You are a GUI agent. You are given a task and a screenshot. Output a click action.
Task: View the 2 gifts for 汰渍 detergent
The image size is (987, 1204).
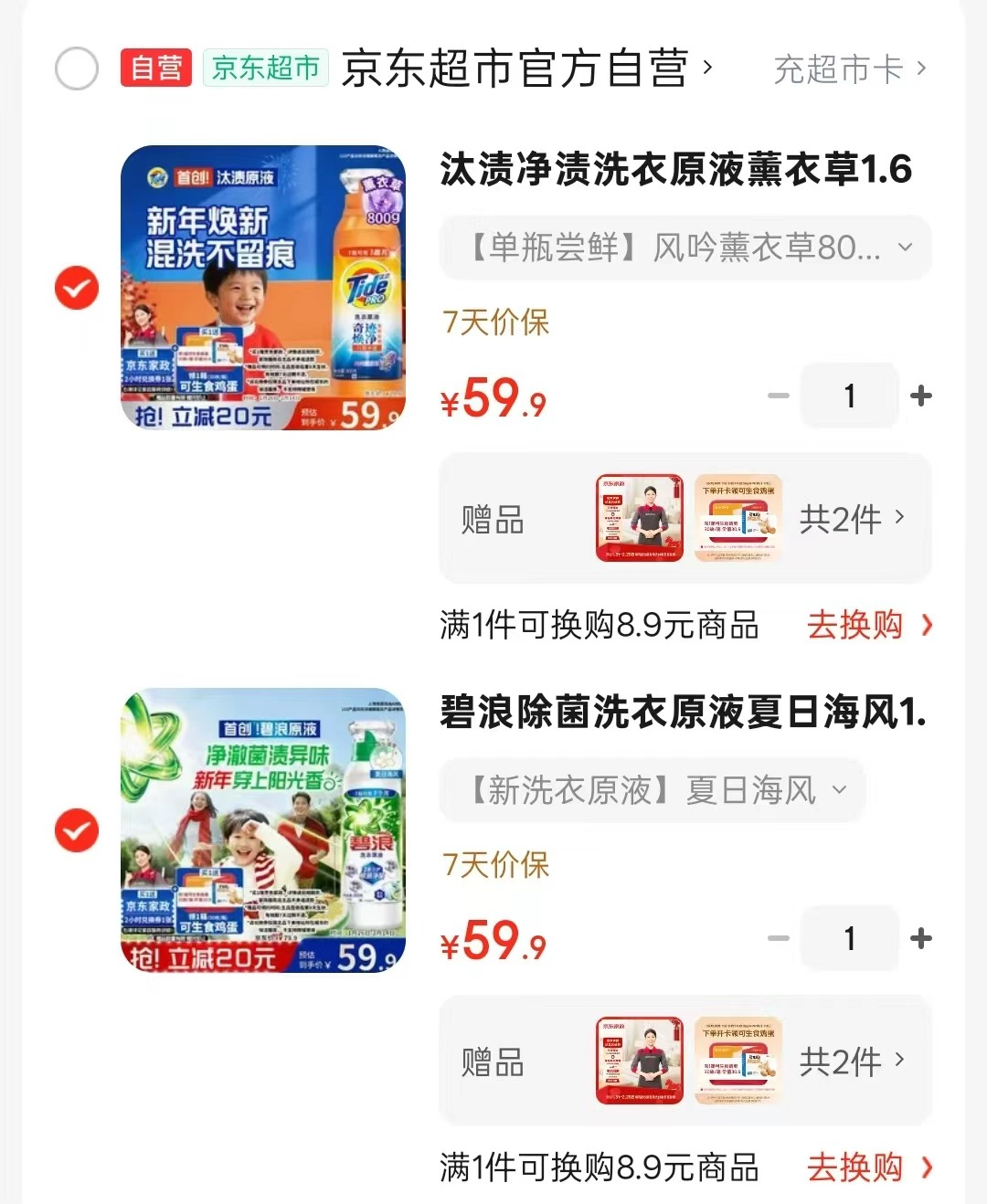click(852, 519)
